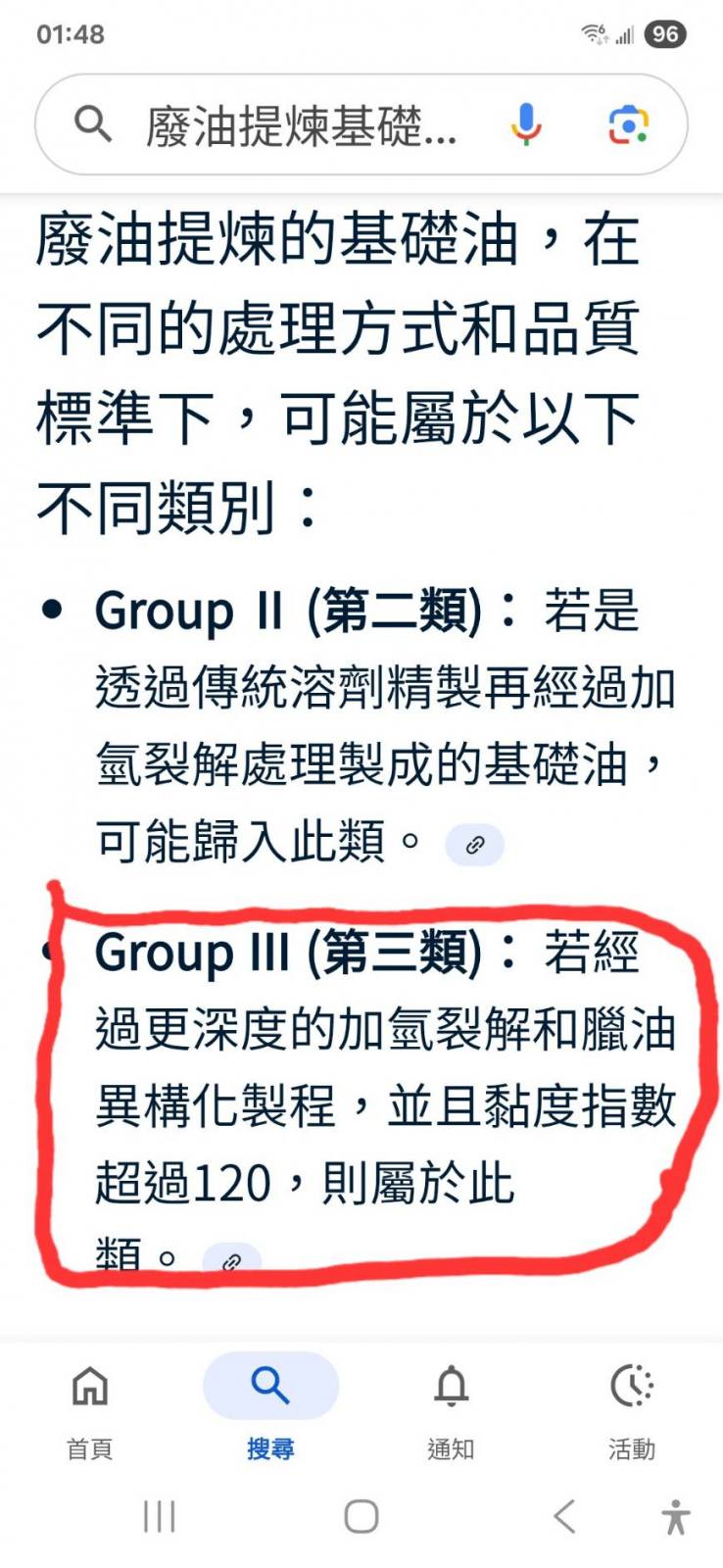Open source link after Group II paragraph
Image resolution: width=723 pixels, height=1568 pixels.
tap(475, 844)
